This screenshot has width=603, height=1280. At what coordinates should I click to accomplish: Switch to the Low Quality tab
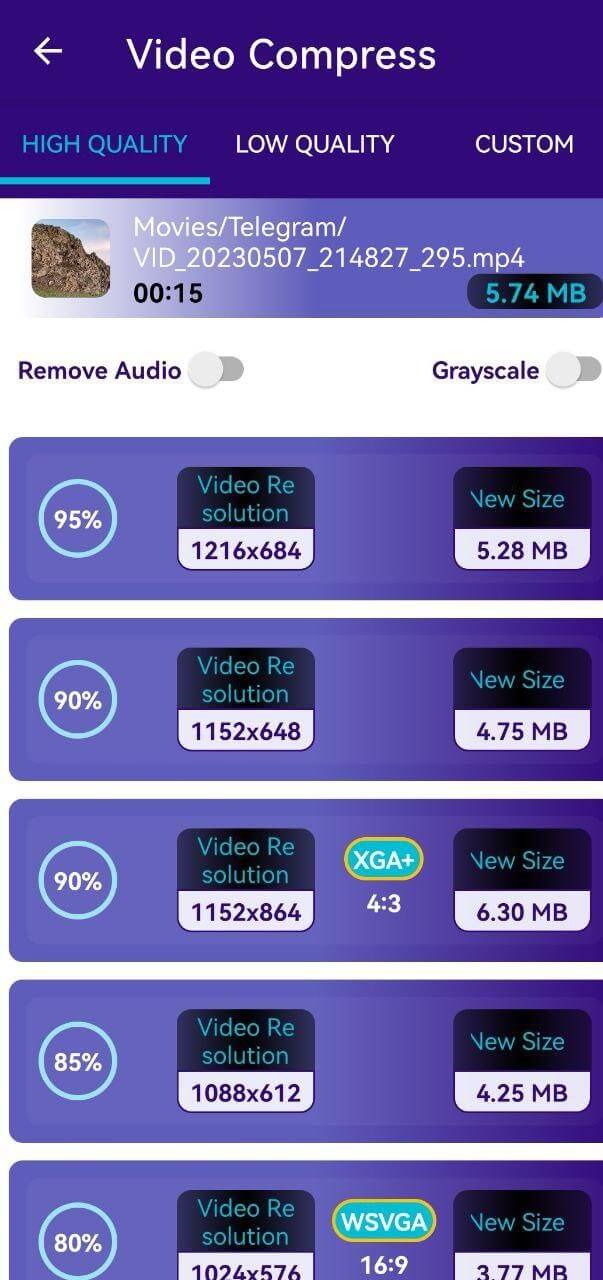314,144
